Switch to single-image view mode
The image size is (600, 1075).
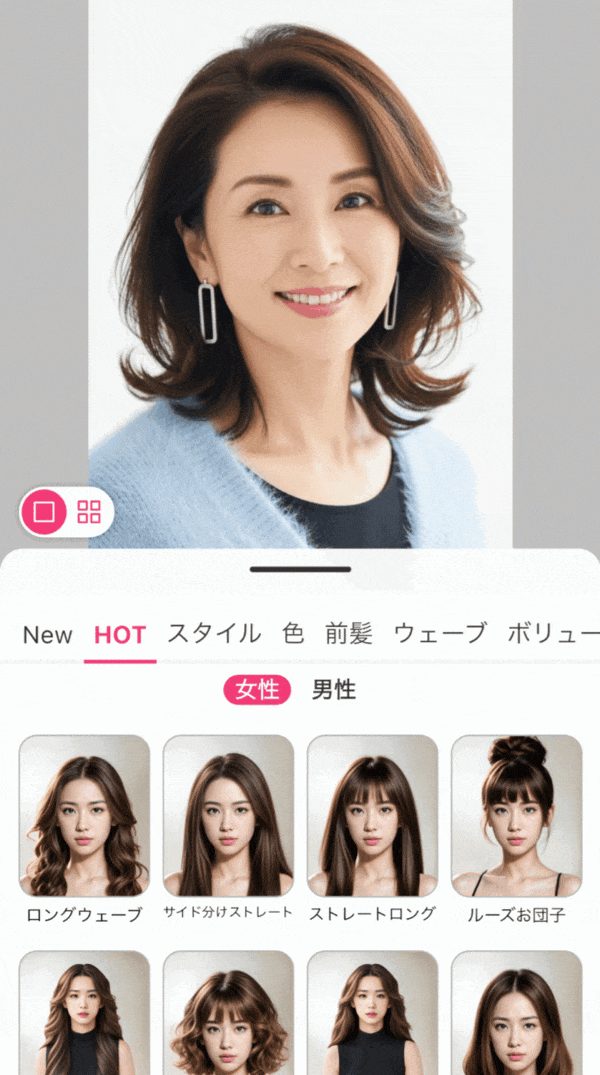click(44, 513)
